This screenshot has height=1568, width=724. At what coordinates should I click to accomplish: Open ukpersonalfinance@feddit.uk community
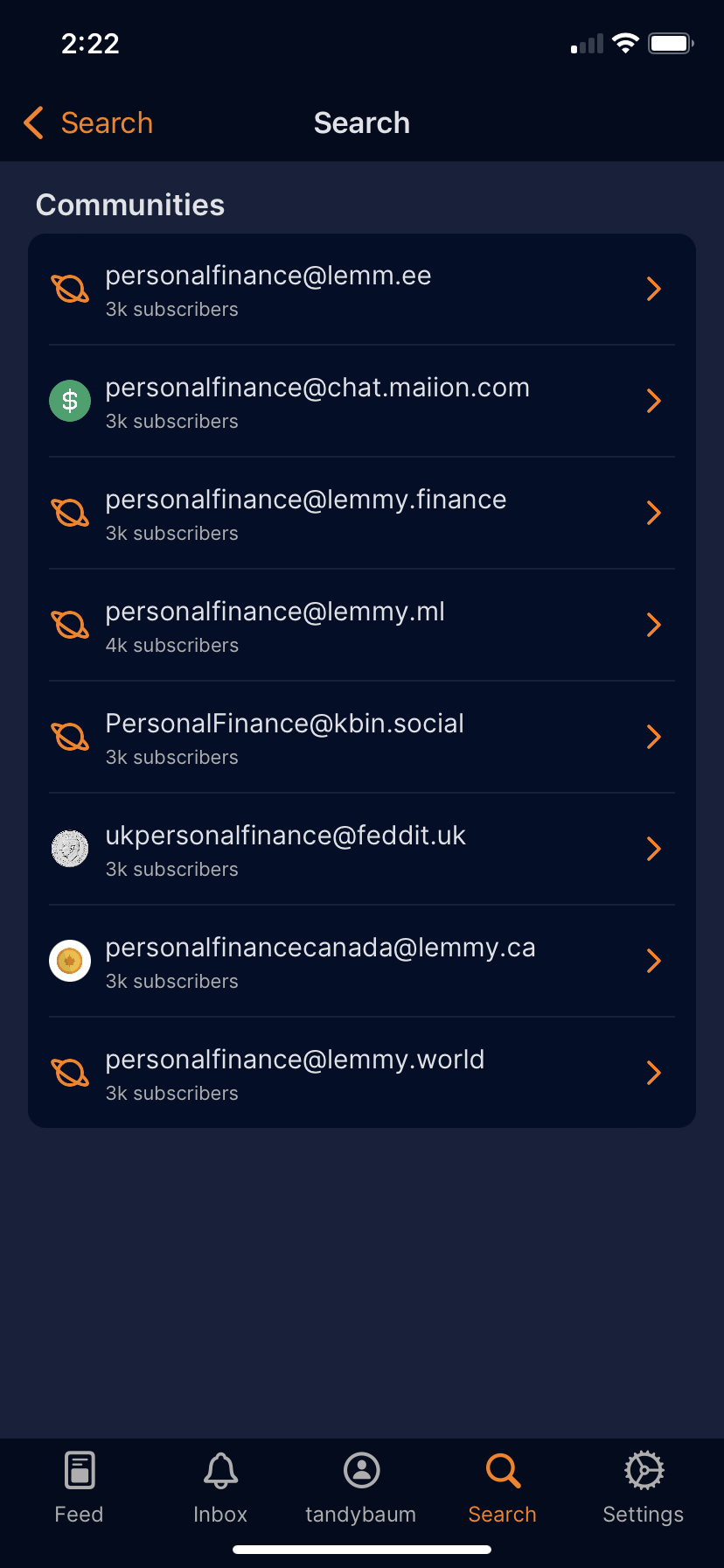(362, 850)
